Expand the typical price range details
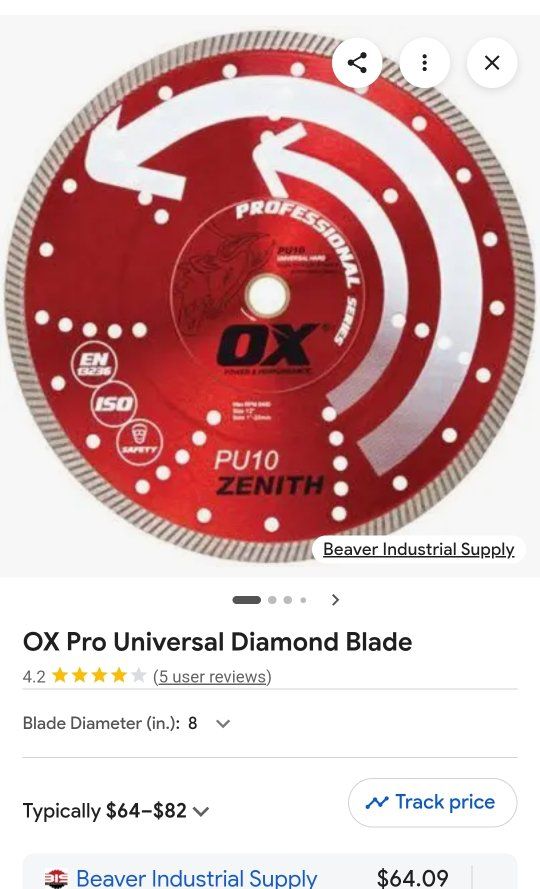Image resolution: width=540 pixels, height=889 pixels. tap(116, 811)
